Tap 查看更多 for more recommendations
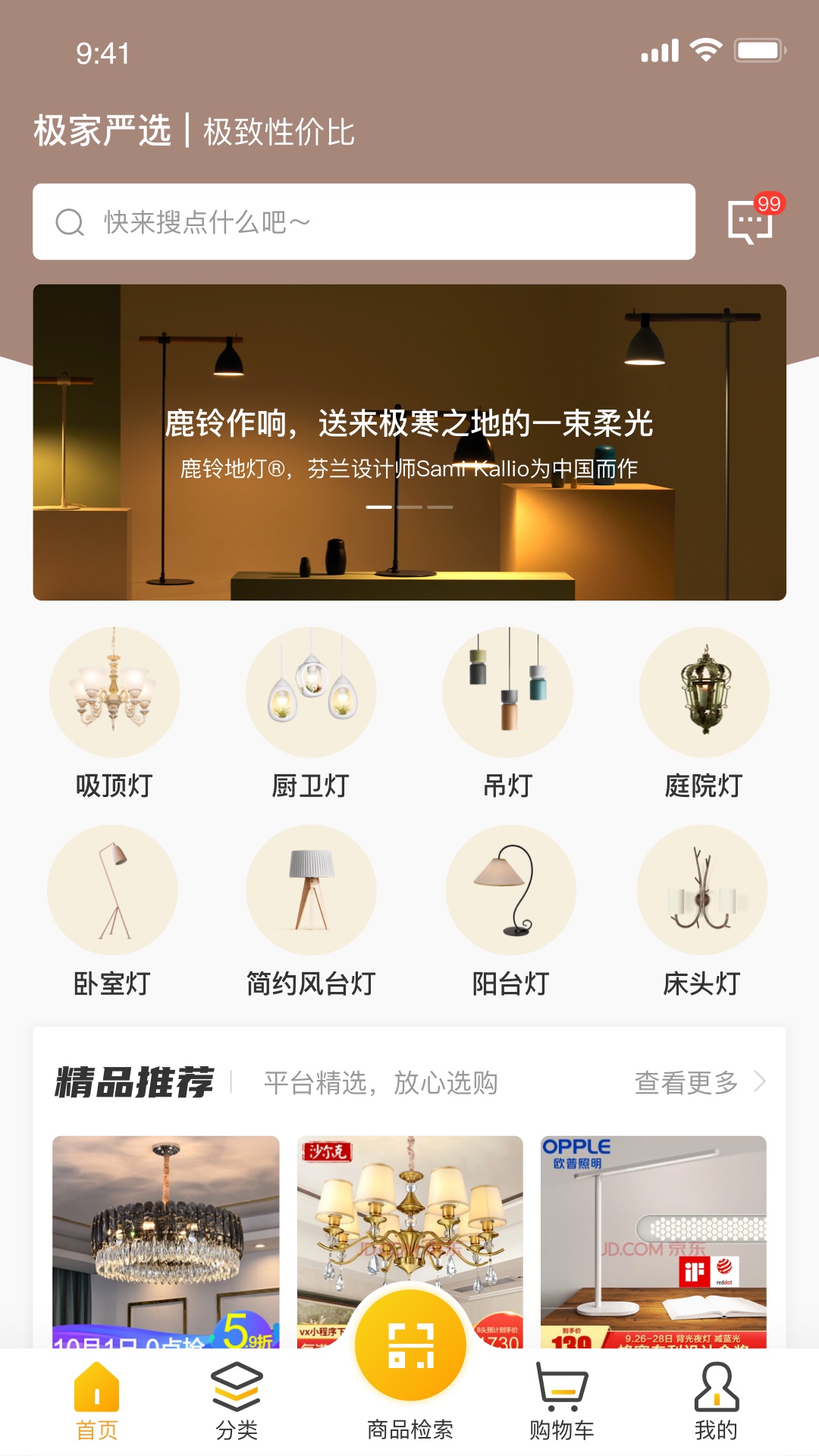 click(x=699, y=1082)
